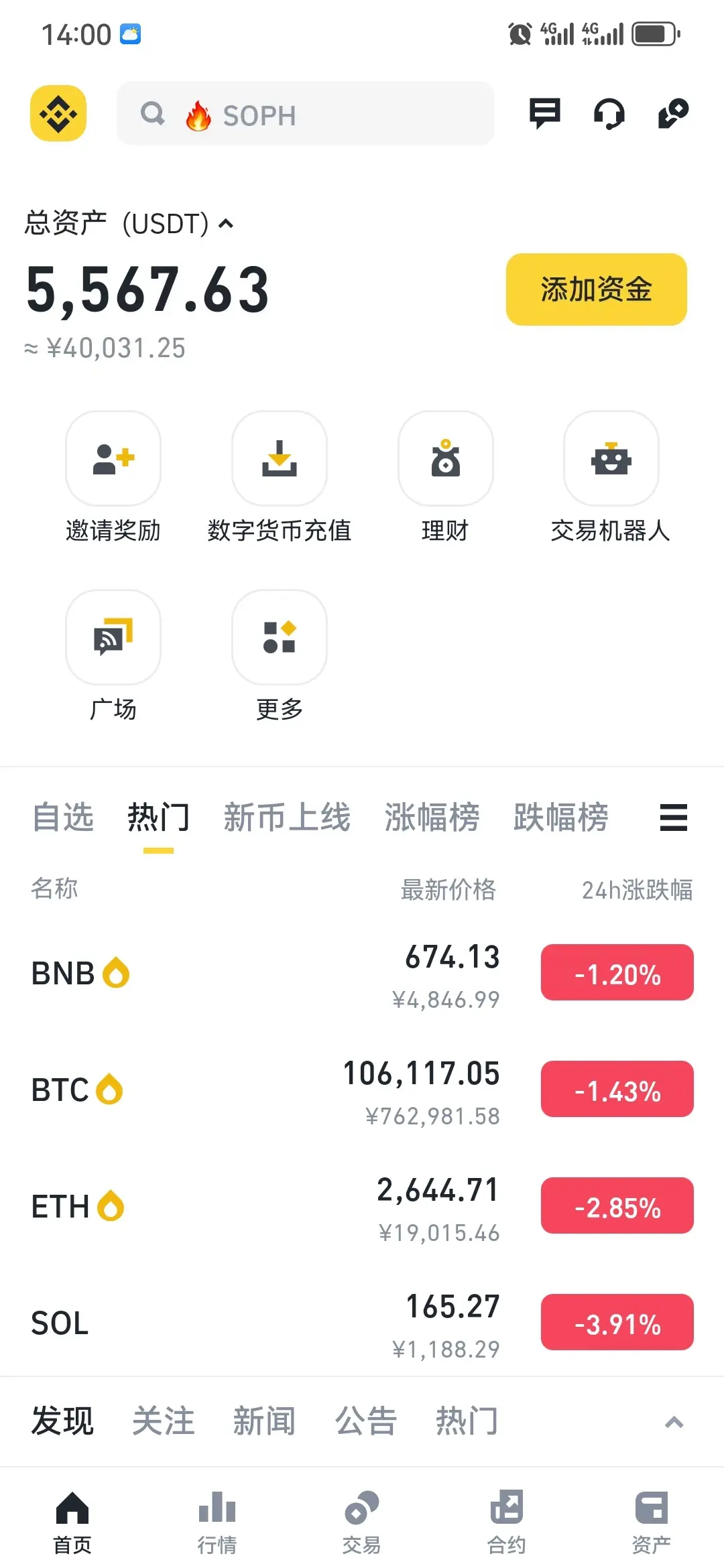Tap the SOPH search box
This screenshot has height=1568, width=724.
point(306,114)
